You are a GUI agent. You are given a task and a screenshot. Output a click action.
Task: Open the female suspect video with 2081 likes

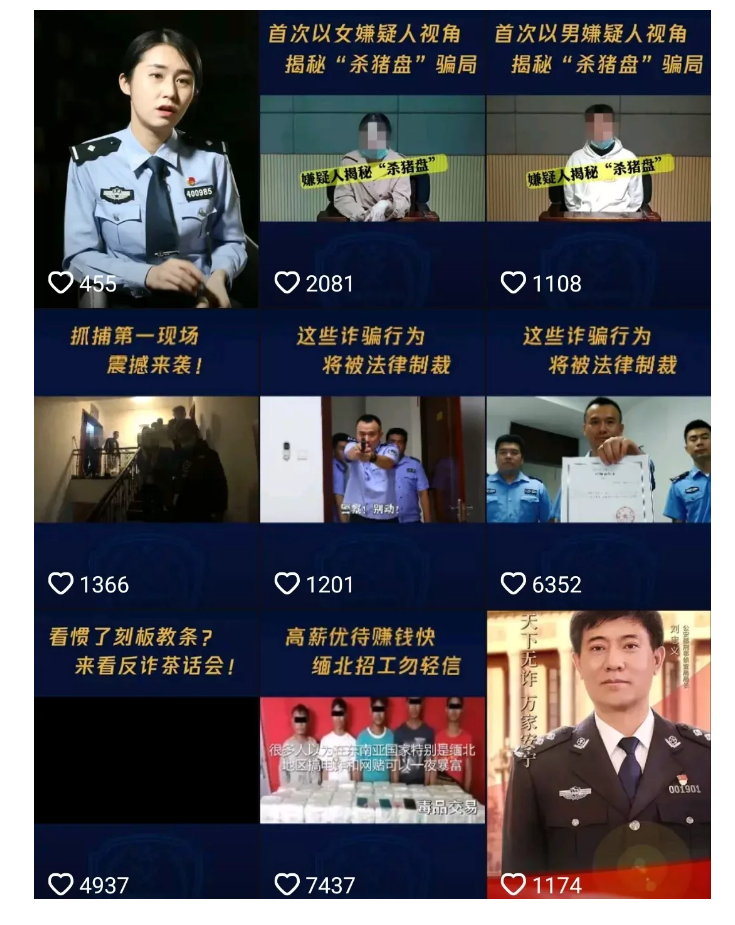[372, 158]
